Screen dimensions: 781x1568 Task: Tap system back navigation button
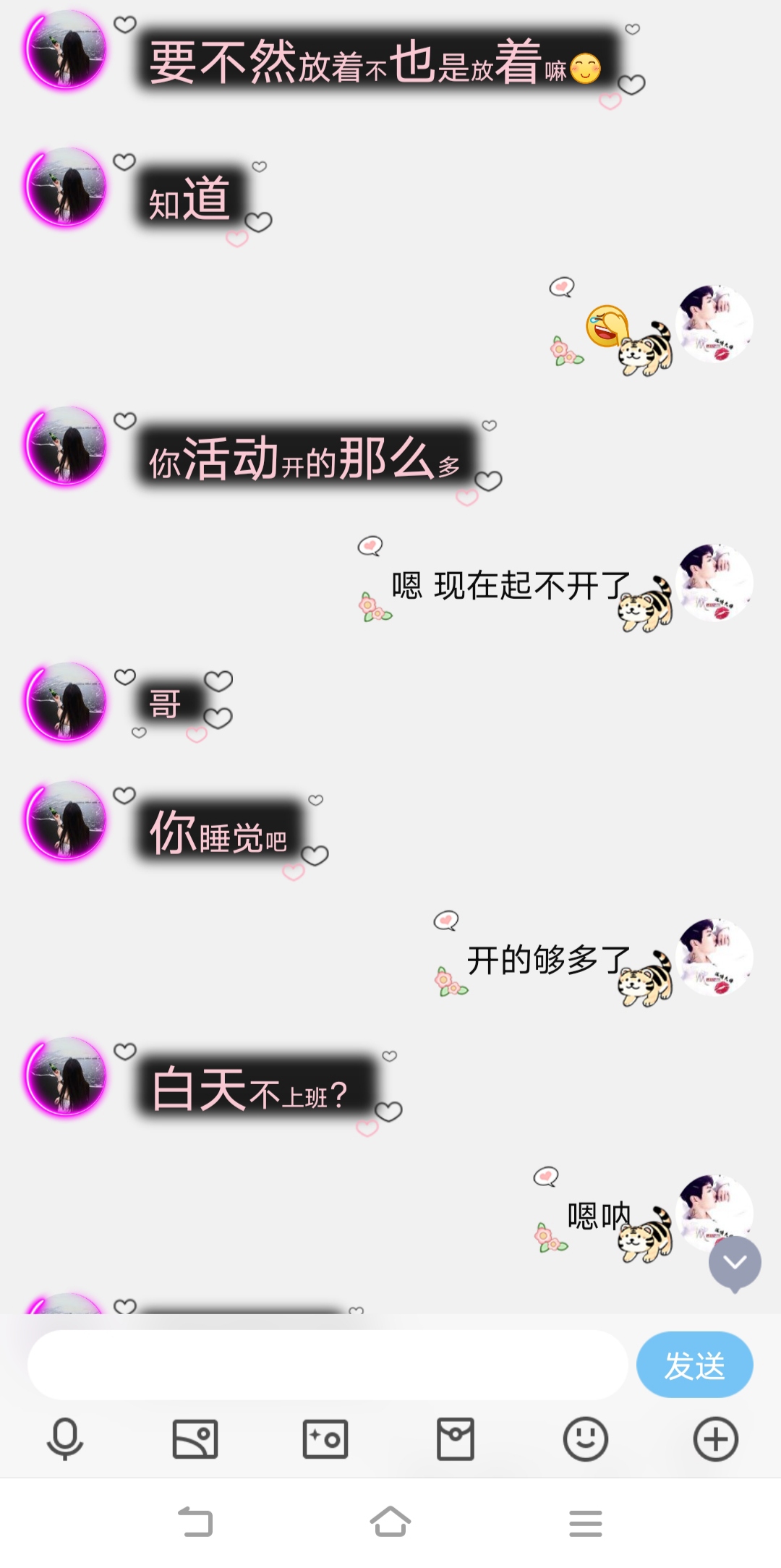pos(195,1522)
